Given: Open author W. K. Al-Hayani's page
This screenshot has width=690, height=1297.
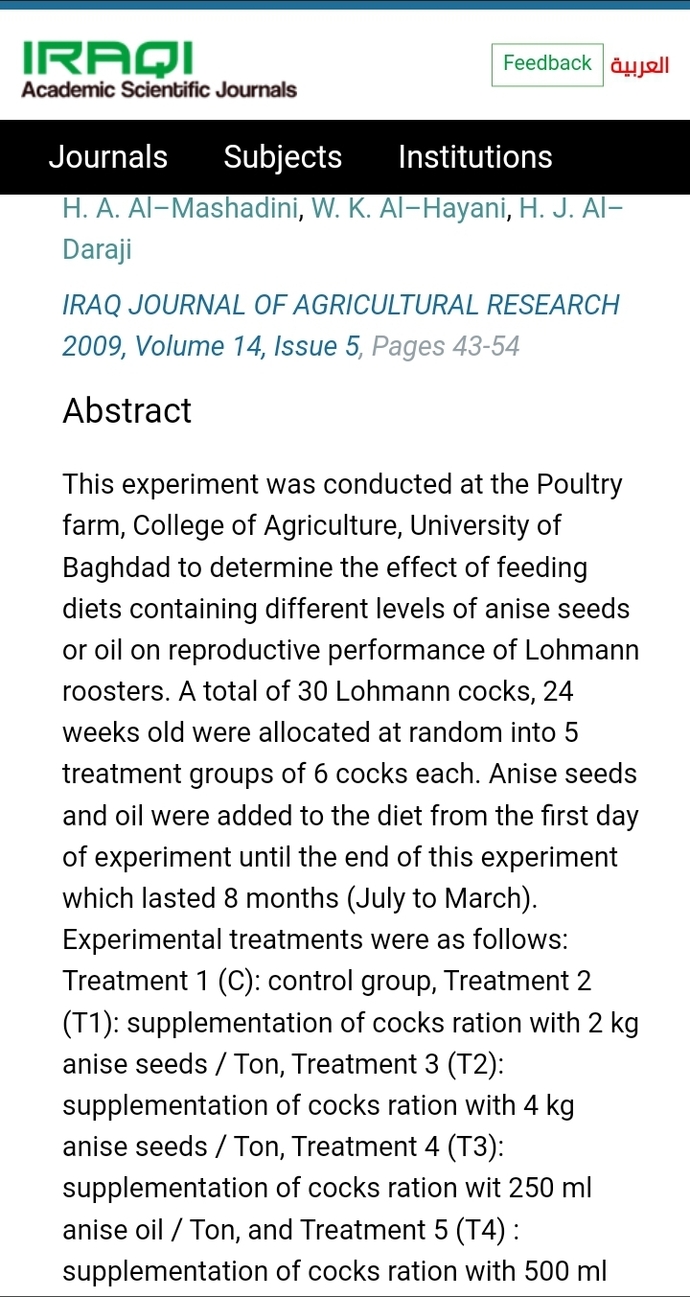Looking at the screenshot, I should (411, 209).
